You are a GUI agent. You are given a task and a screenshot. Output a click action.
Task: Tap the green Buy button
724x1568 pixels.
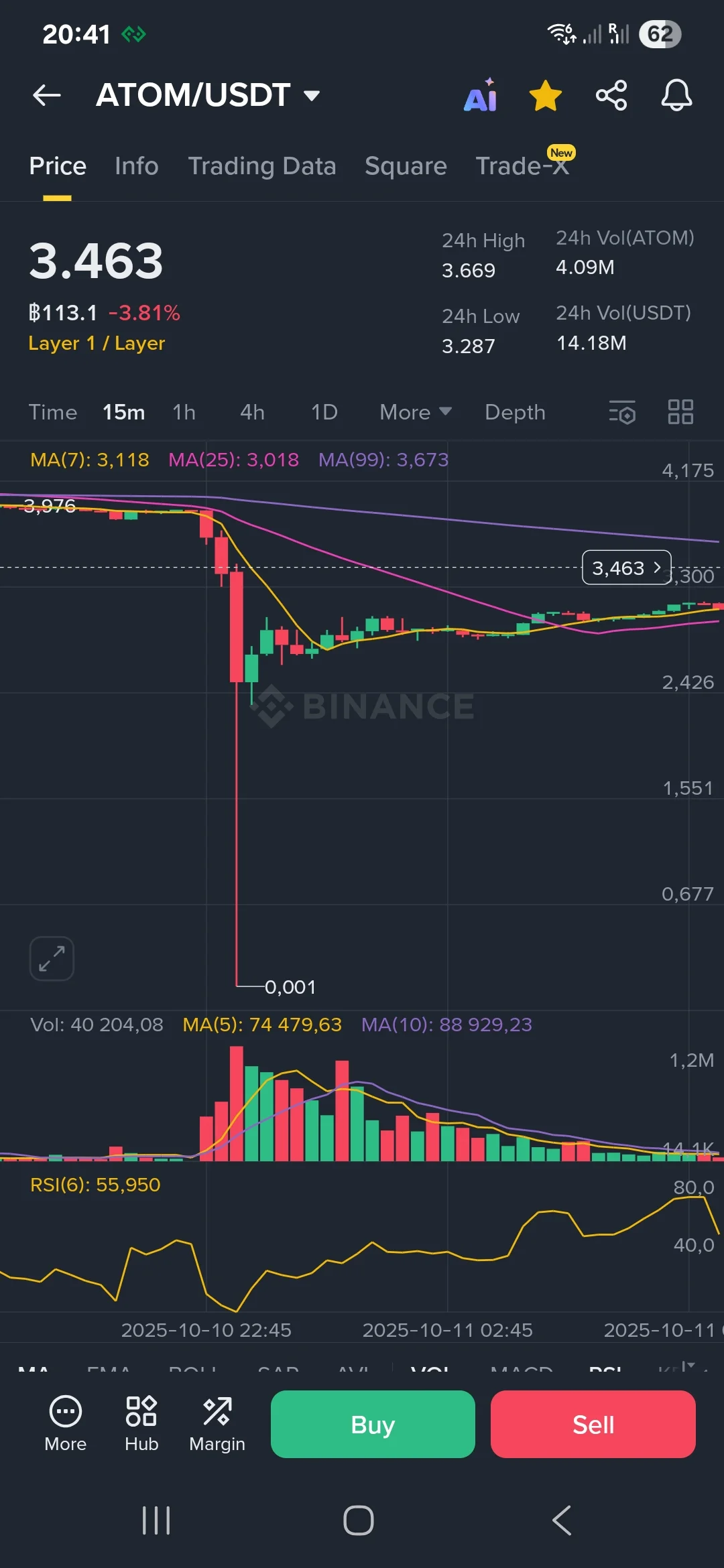coord(373,1424)
